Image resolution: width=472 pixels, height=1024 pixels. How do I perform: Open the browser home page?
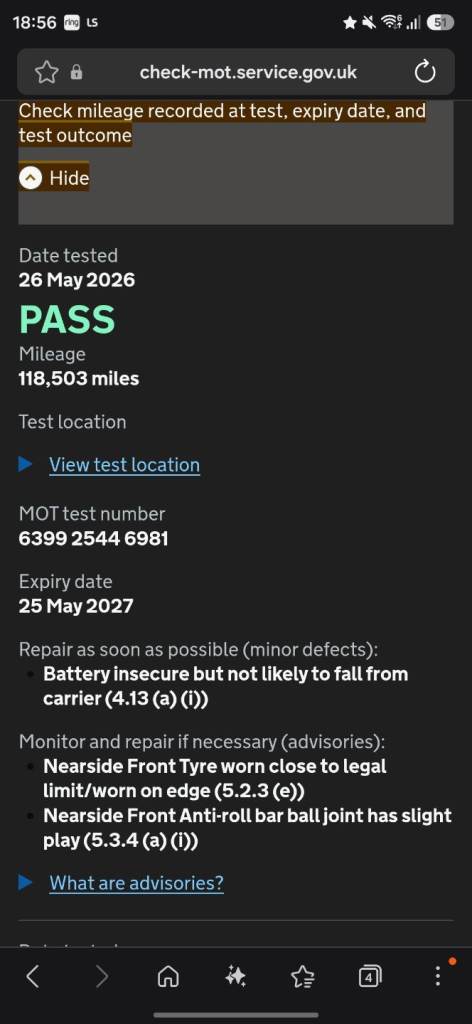tap(168, 976)
